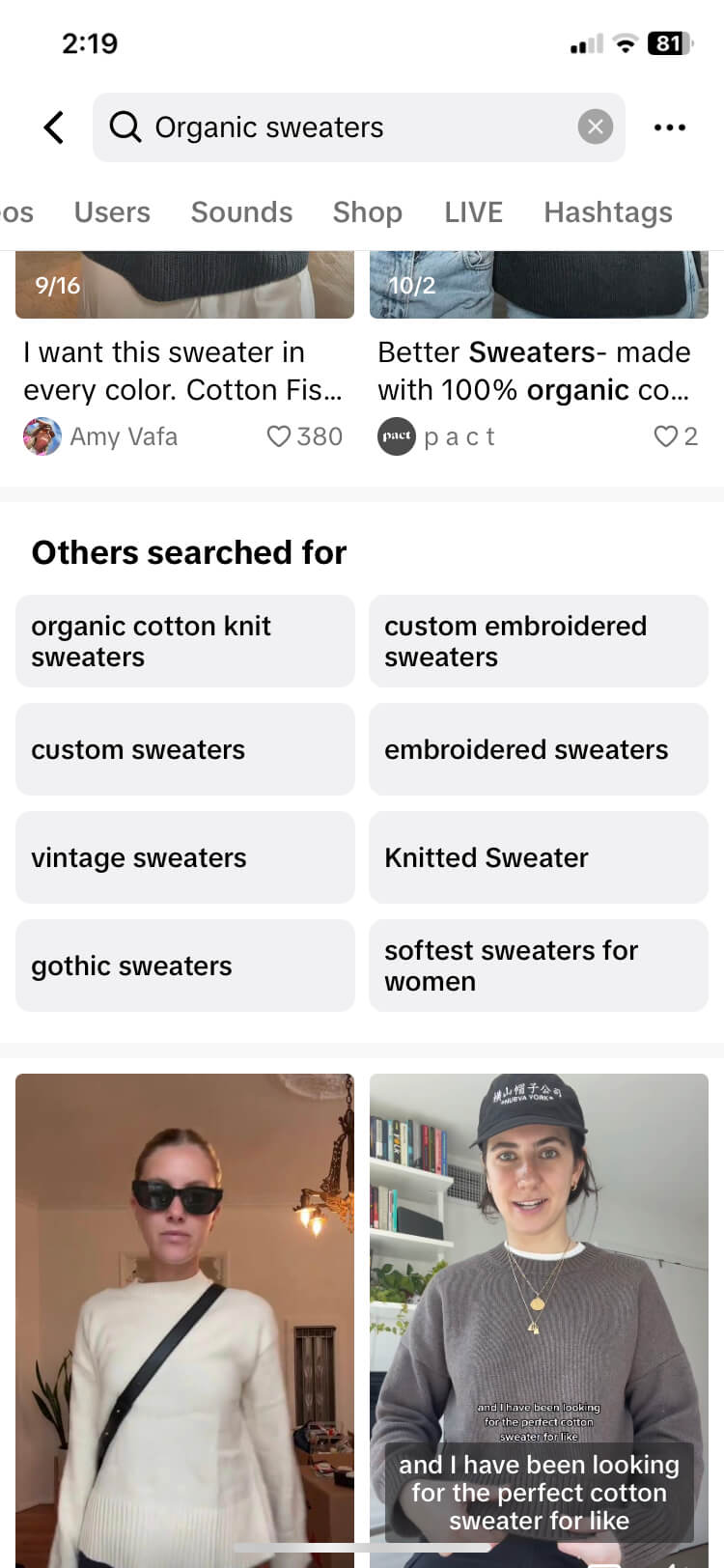Select softest sweaters for women suggestion
Image resolution: width=724 pixels, height=1568 pixels.
point(539,966)
